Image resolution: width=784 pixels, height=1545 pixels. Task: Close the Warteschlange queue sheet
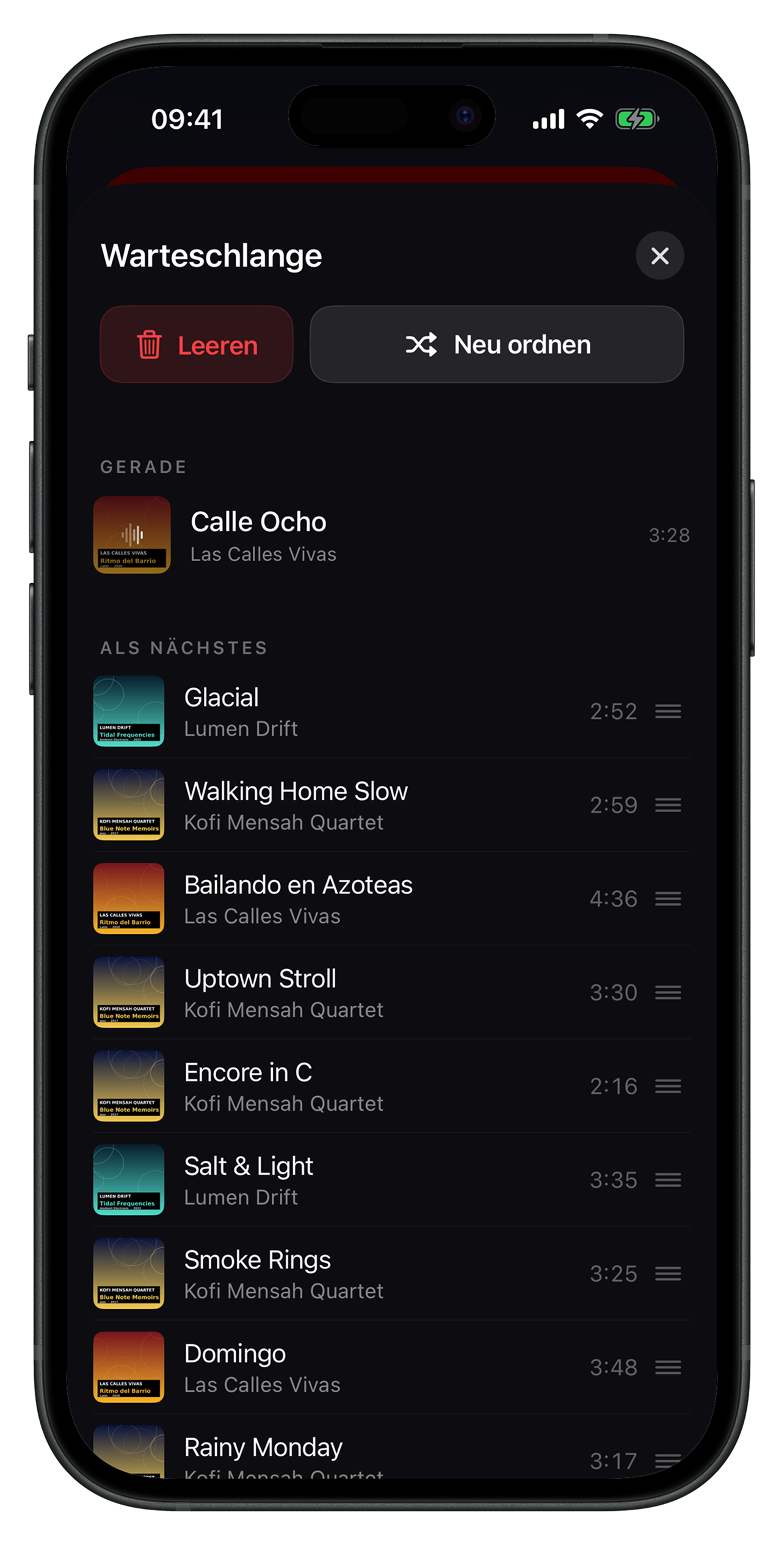[659, 255]
